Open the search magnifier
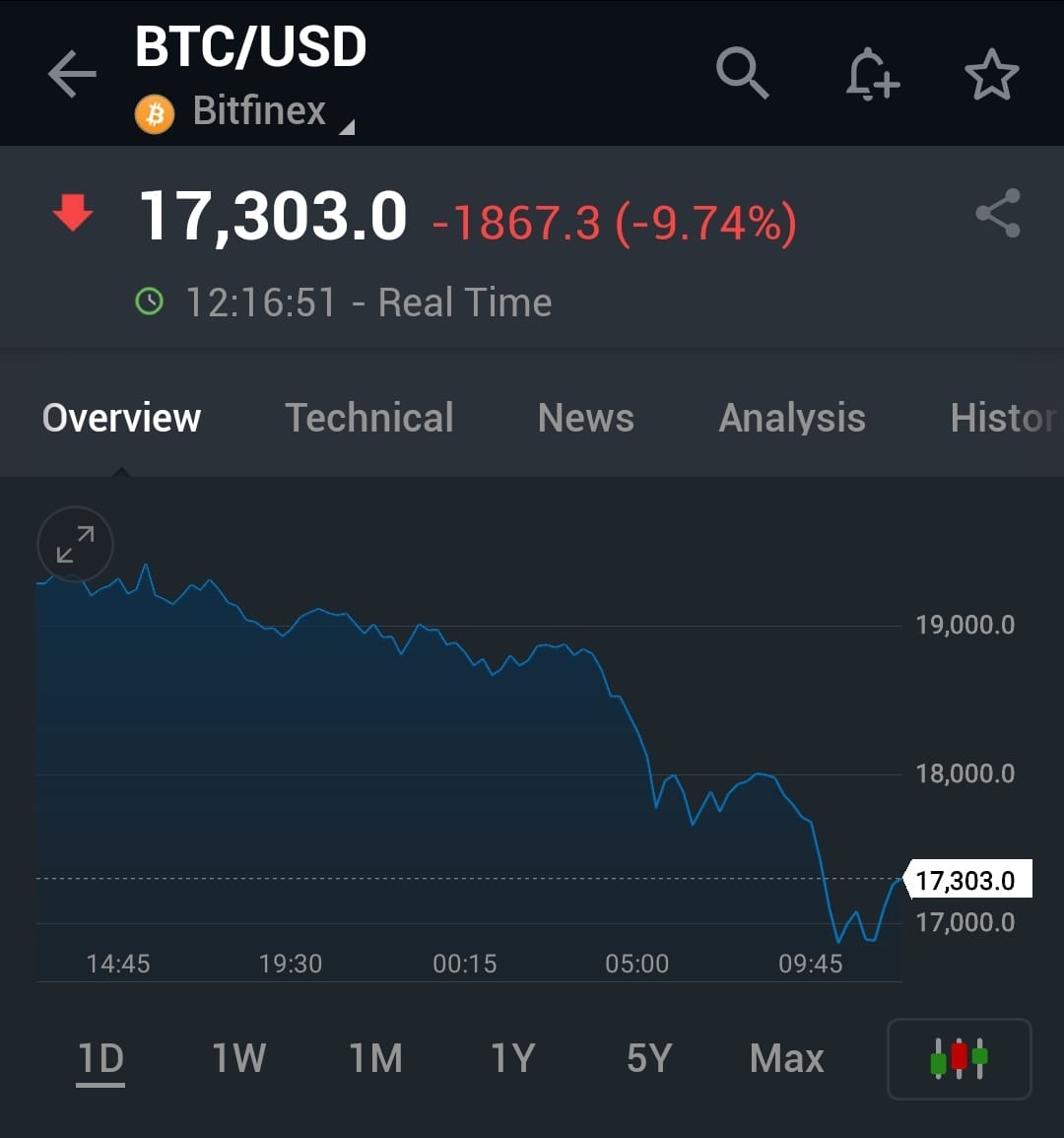Viewport: 1064px width, 1138px height. coord(742,73)
